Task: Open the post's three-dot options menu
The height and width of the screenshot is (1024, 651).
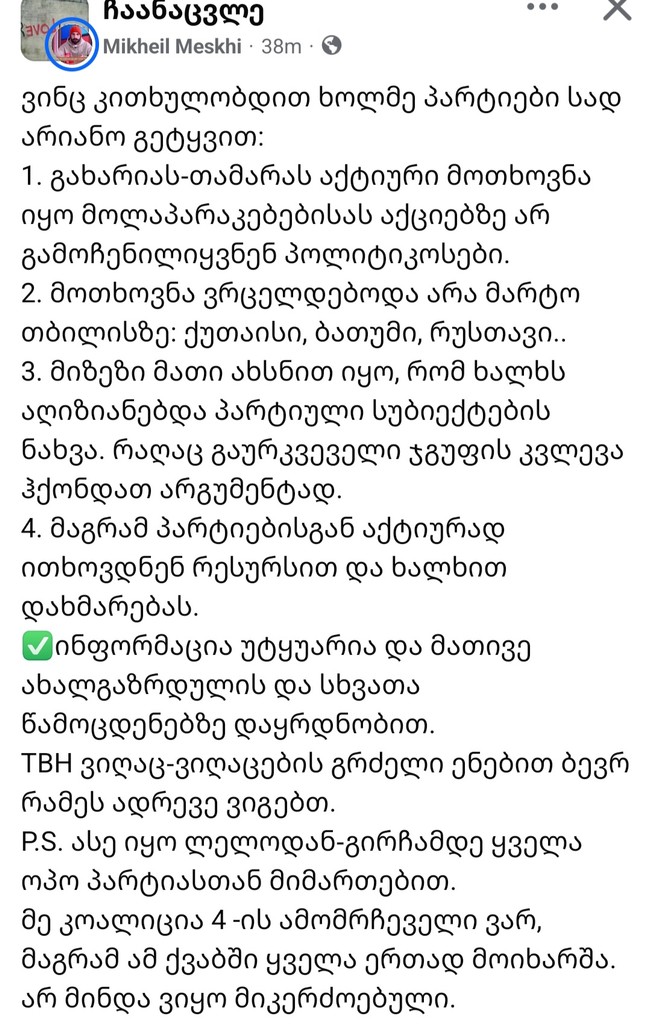Action: click(x=541, y=8)
